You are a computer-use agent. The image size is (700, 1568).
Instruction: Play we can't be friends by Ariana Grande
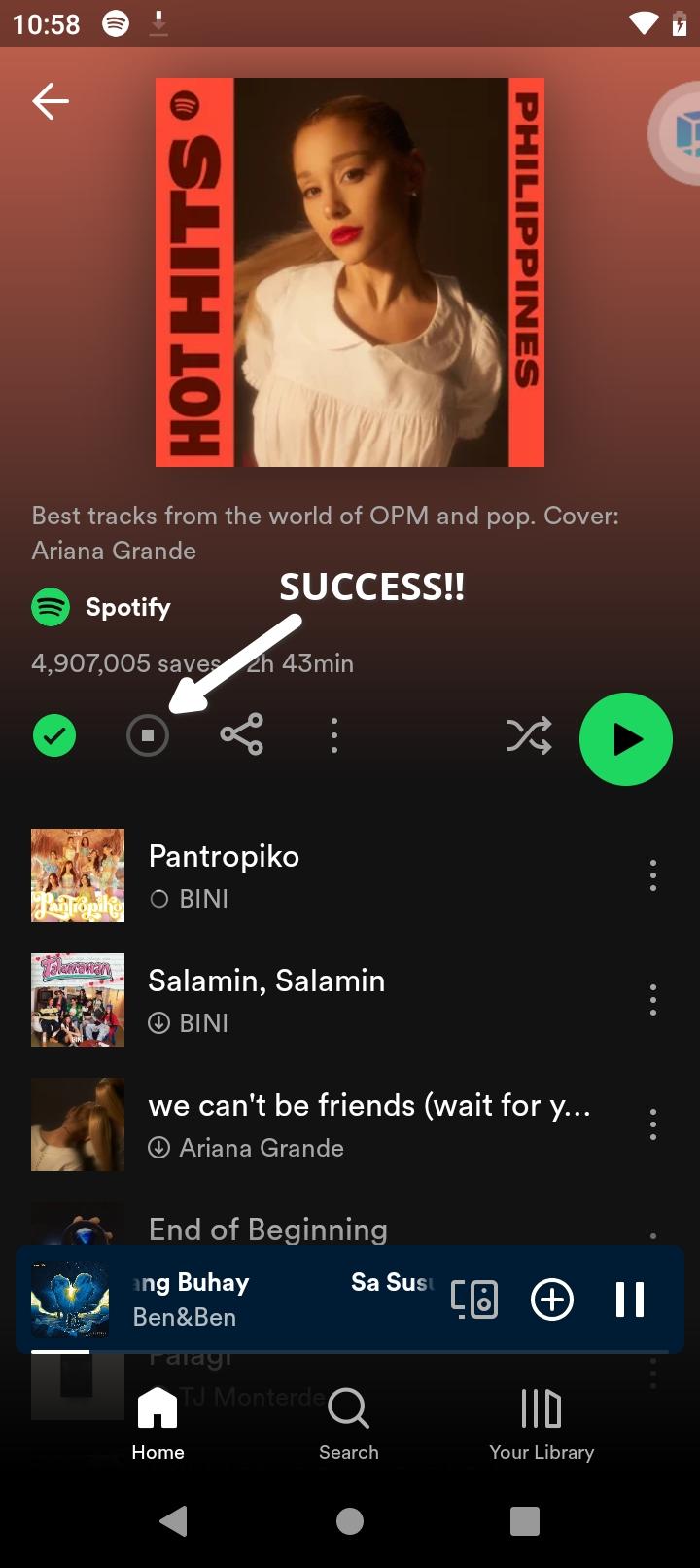click(x=331, y=1124)
